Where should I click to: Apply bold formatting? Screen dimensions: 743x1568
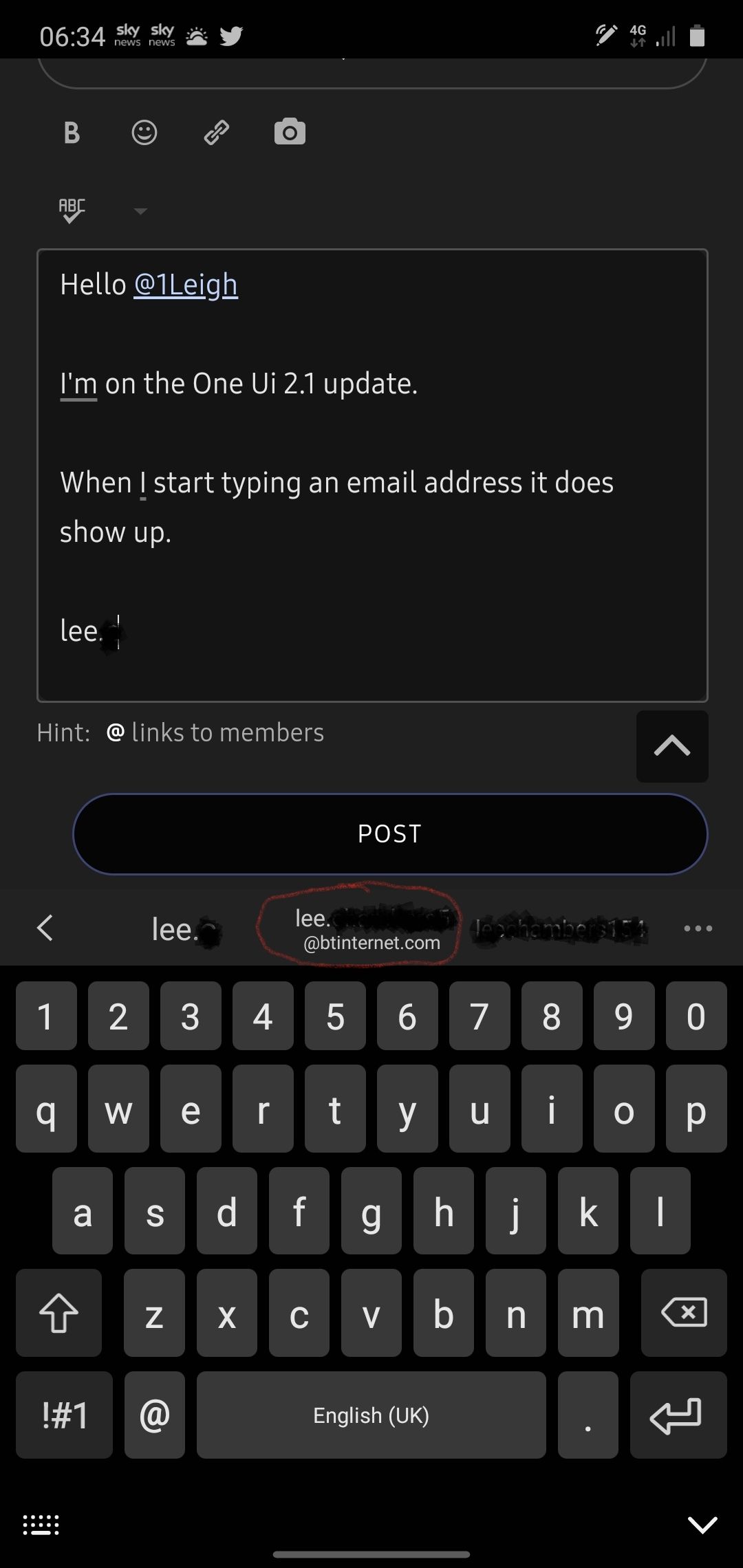[x=72, y=133]
